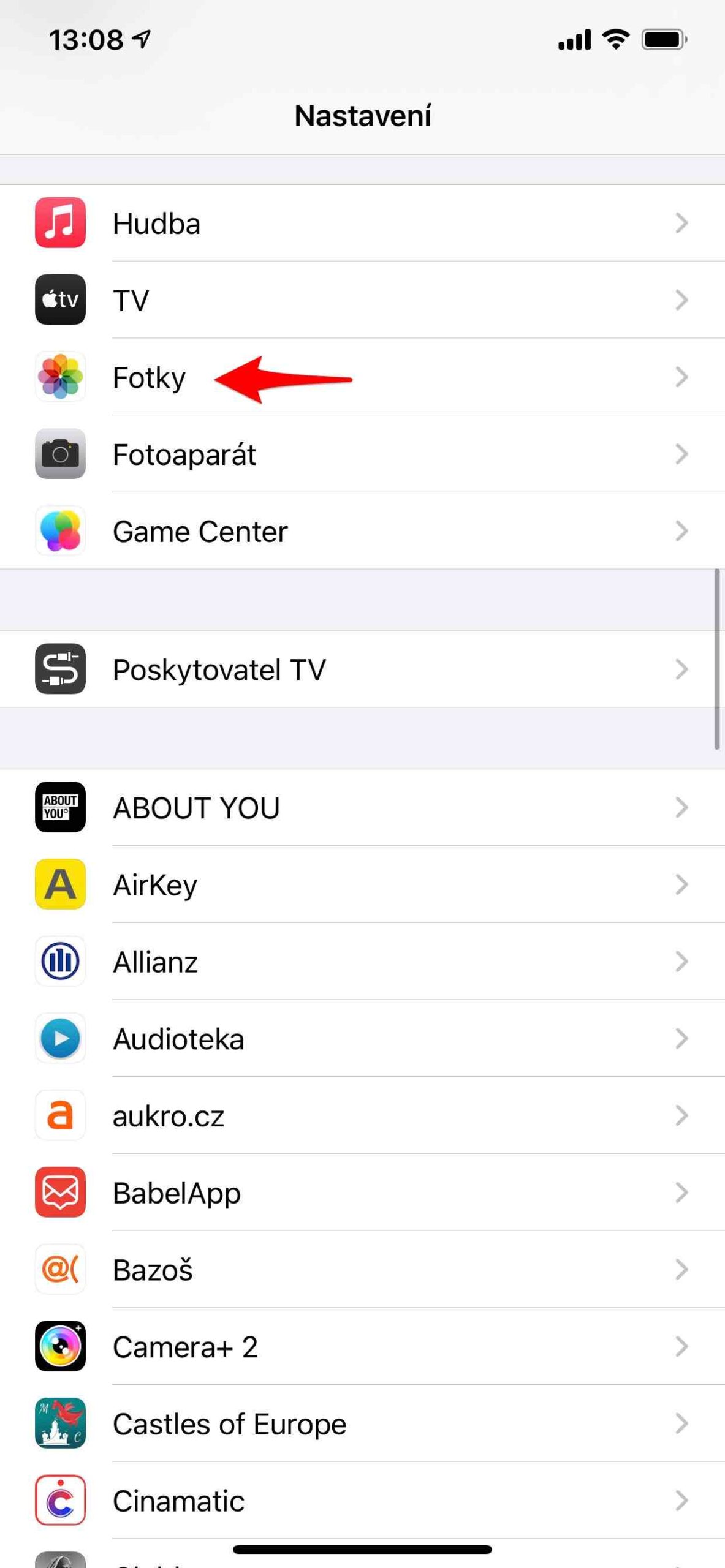The width and height of the screenshot is (725, 1568).
Task: Tap the Hudba music note icon
Action: click(x=59, y=223)
